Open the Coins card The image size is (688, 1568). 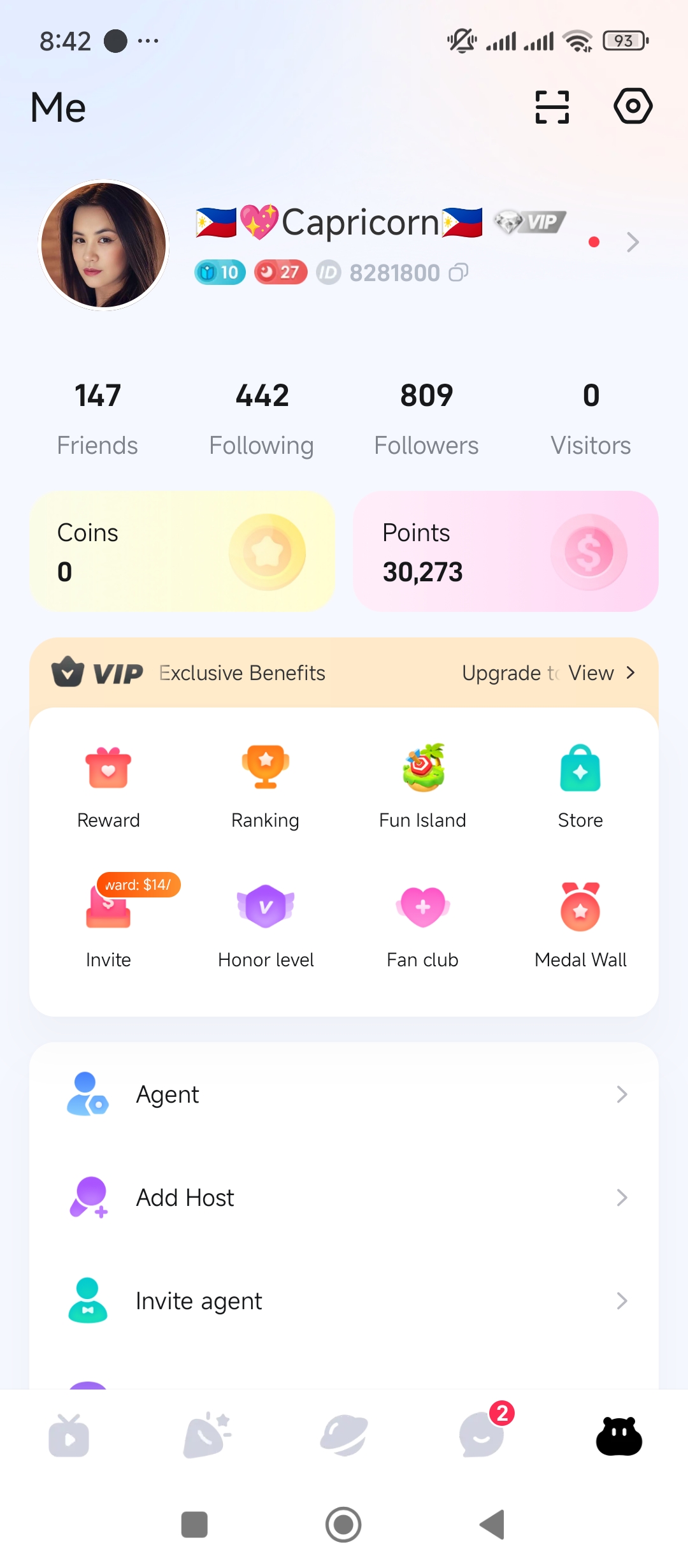[182, 551]
